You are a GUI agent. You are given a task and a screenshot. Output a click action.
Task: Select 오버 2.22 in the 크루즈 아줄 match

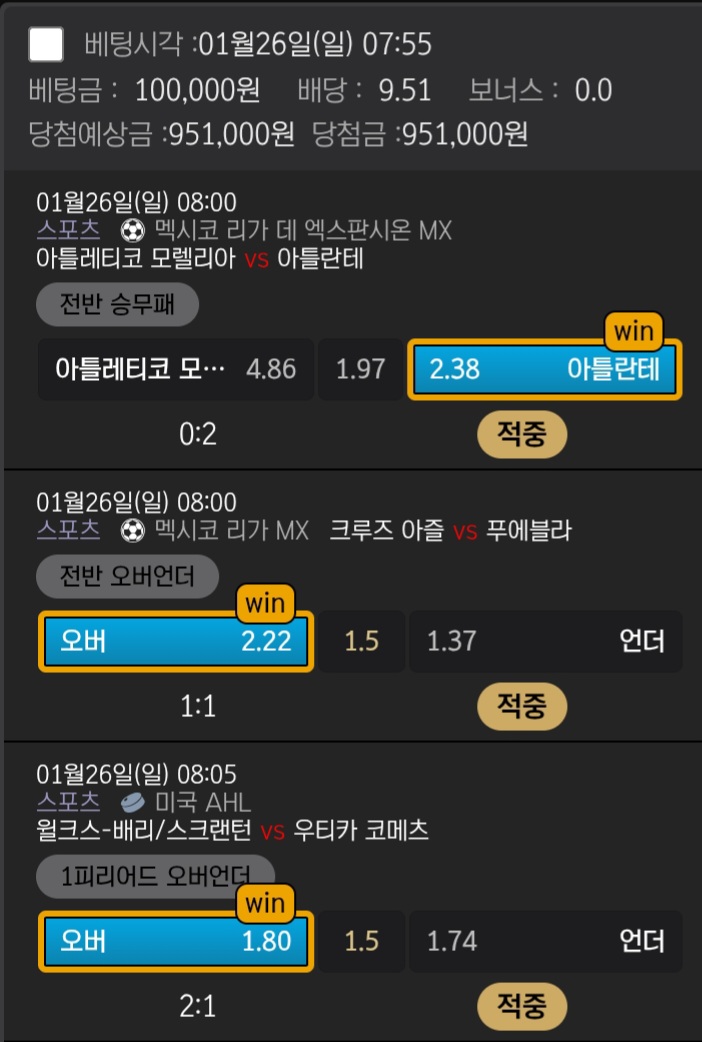point(176,640)
